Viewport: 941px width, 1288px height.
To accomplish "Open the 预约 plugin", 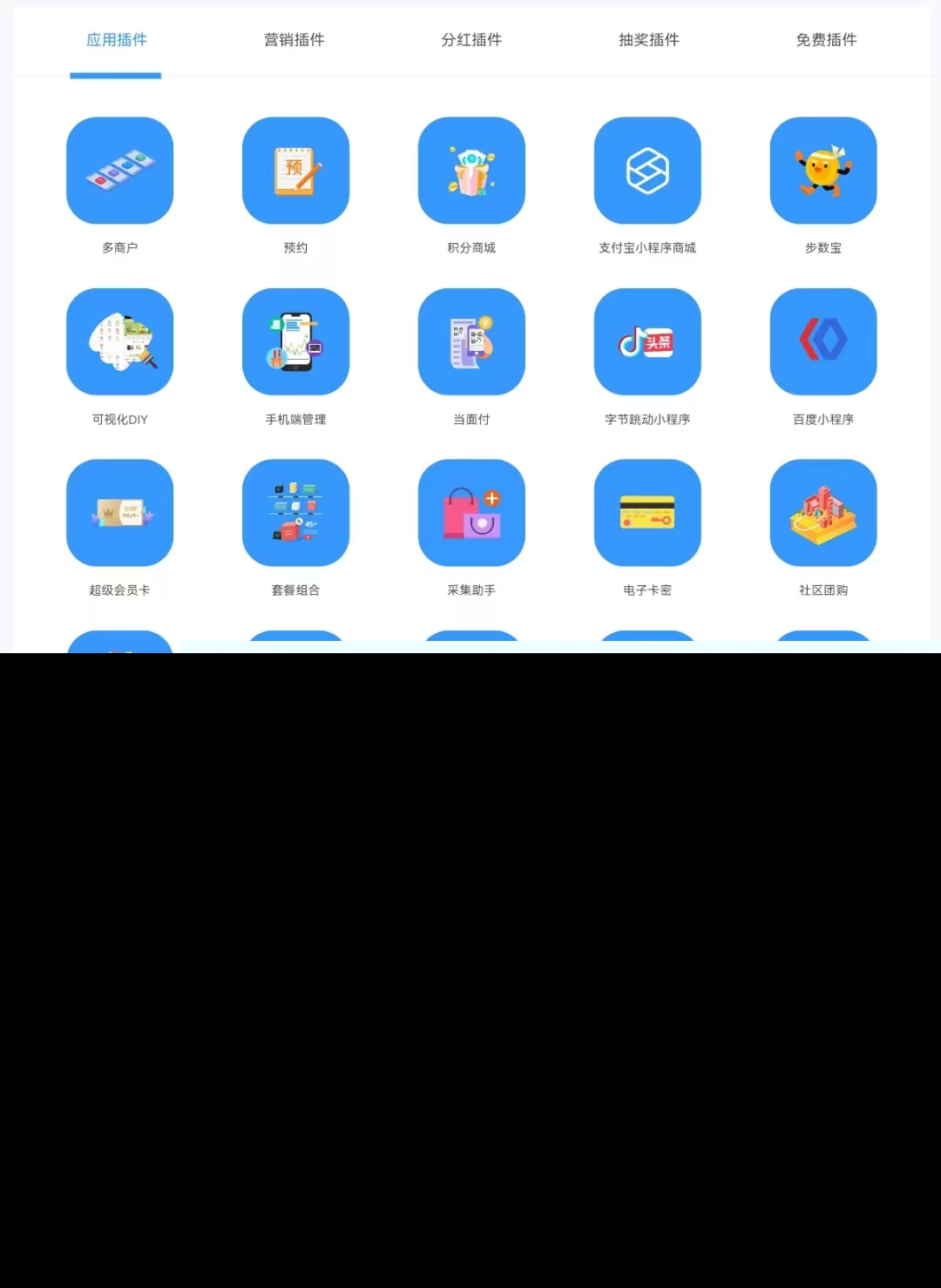I will (296, 171).
